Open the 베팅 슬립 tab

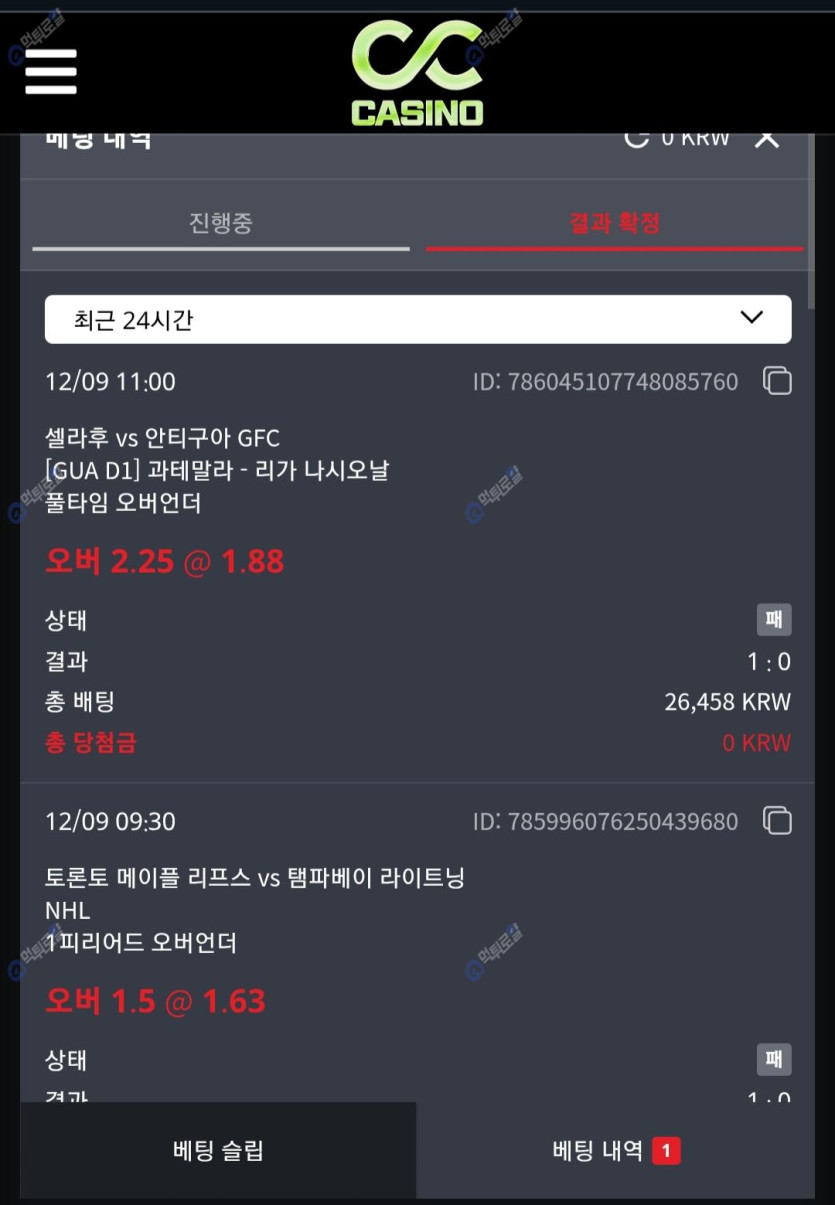pyautogui.click(x=218, y=1150)
